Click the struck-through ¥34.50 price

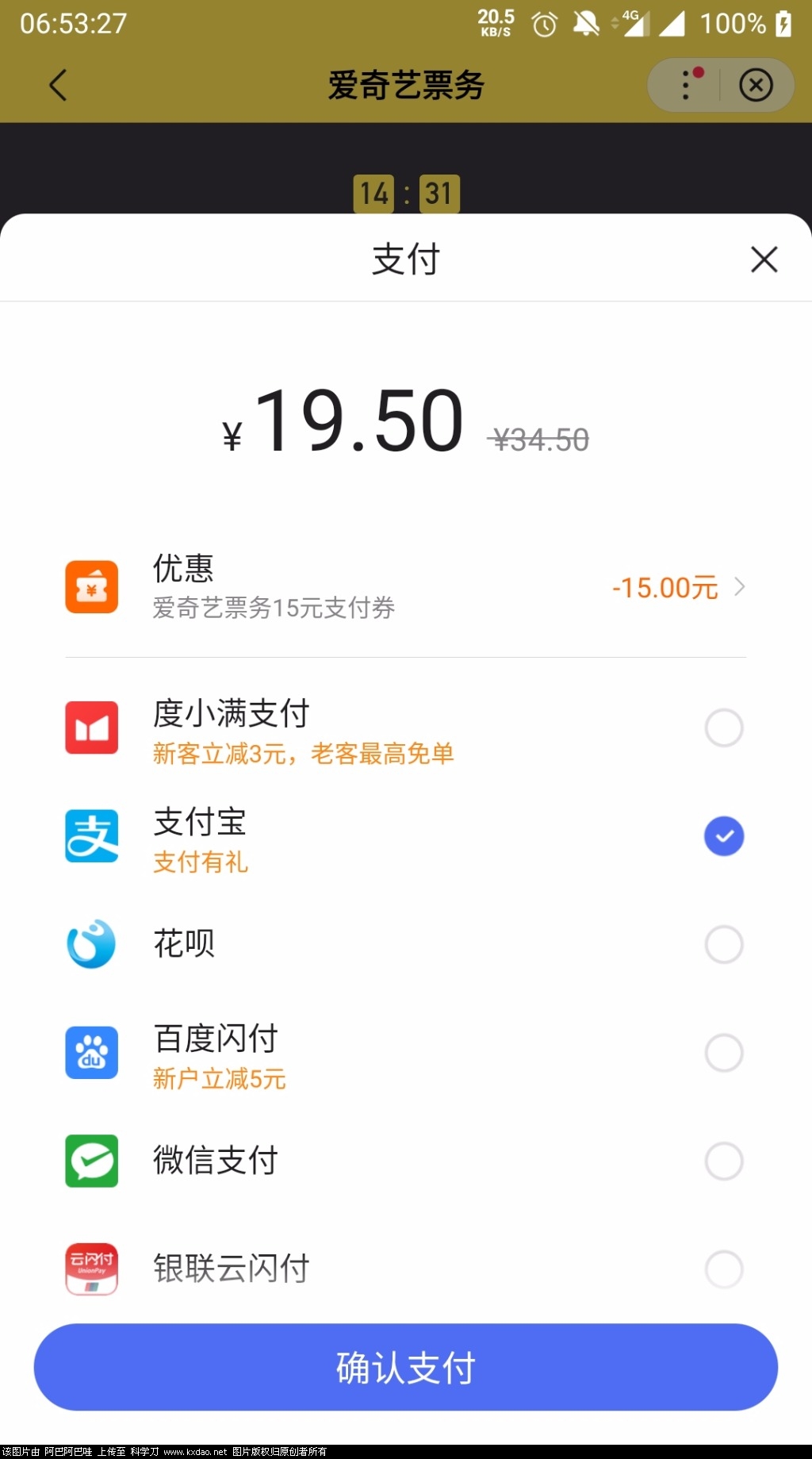539,437
